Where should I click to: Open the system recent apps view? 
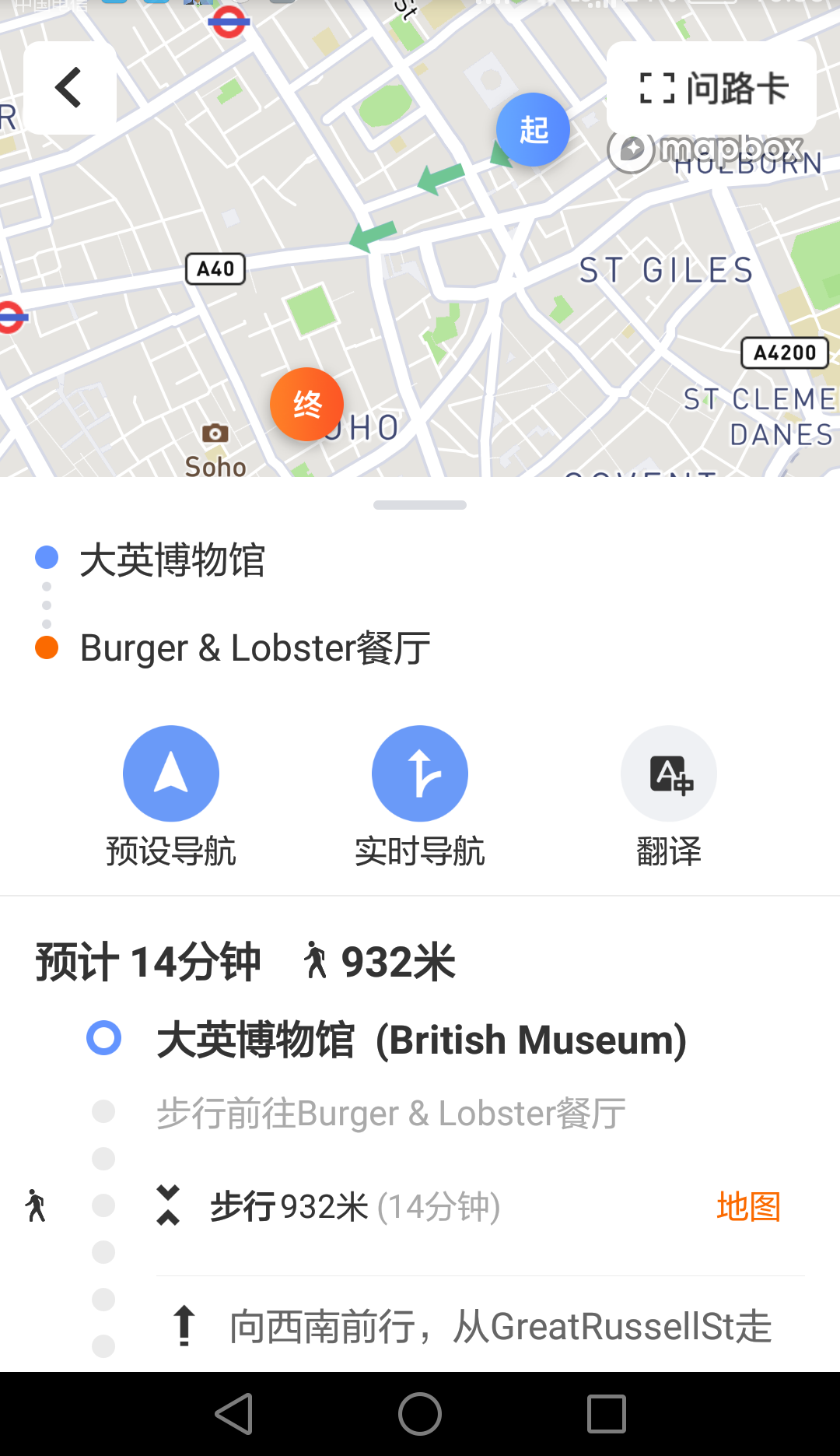tap(607, 1414)
